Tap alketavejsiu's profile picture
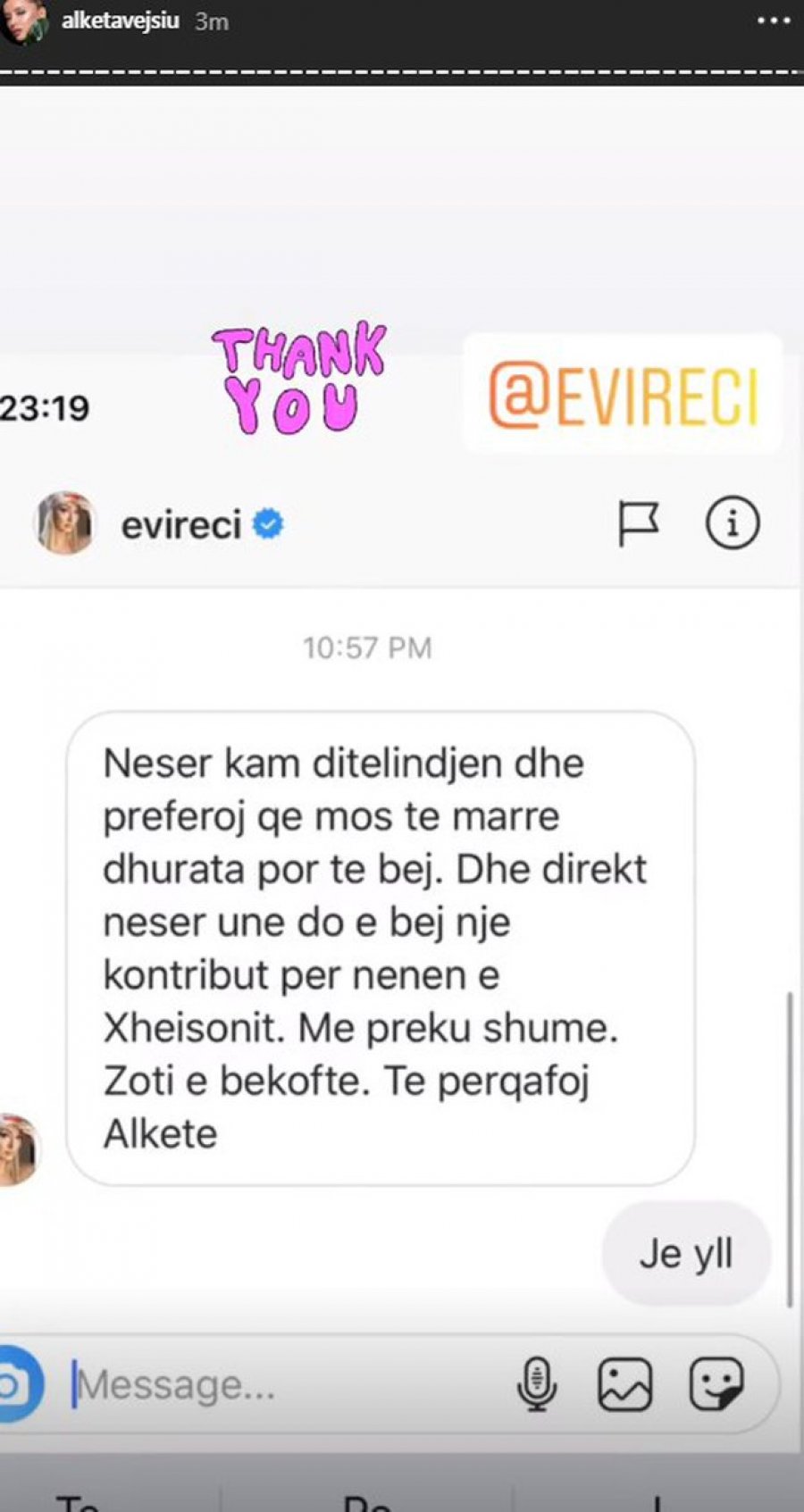 (24, 21)
